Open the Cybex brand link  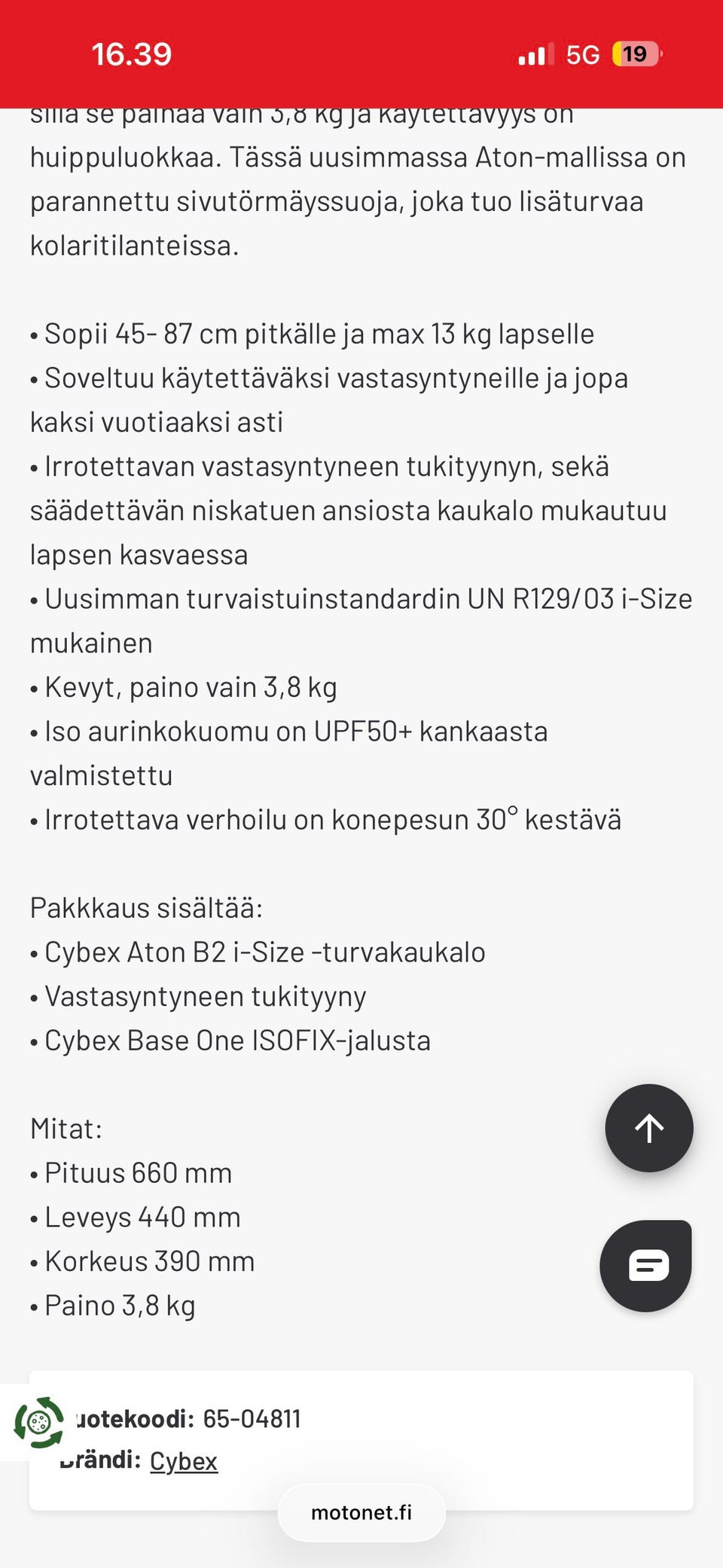pos(184,1460)
